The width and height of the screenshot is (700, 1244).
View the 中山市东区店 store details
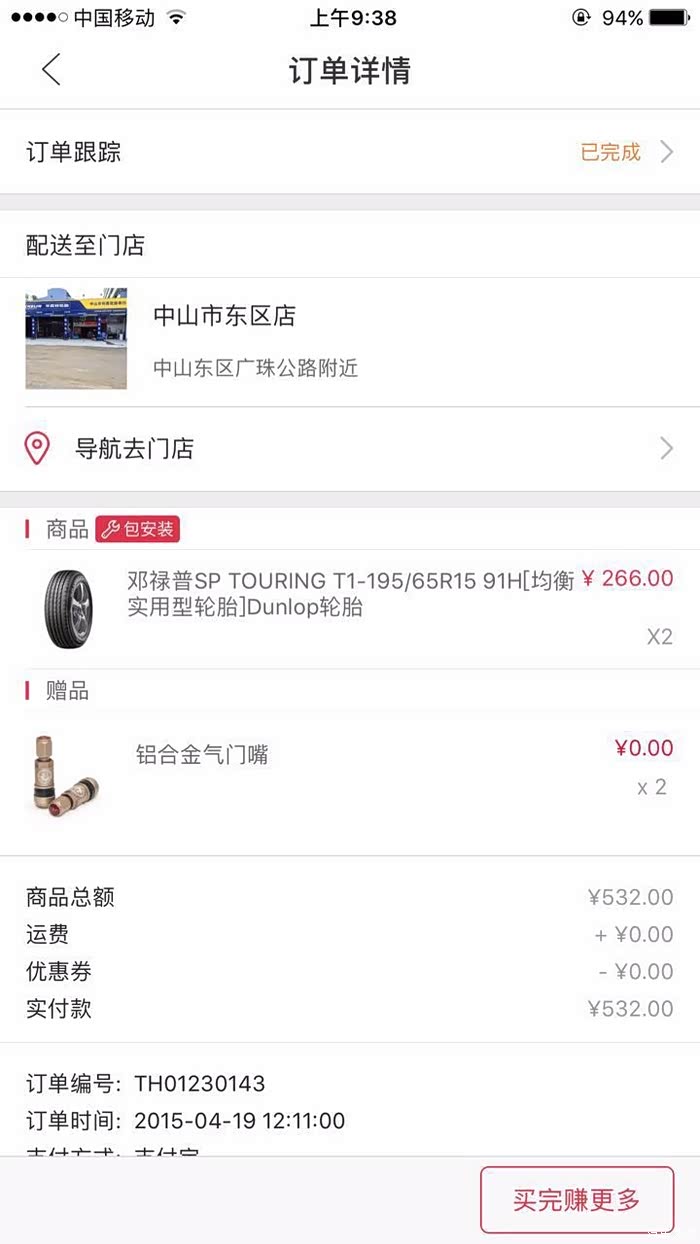click(350, 340)
